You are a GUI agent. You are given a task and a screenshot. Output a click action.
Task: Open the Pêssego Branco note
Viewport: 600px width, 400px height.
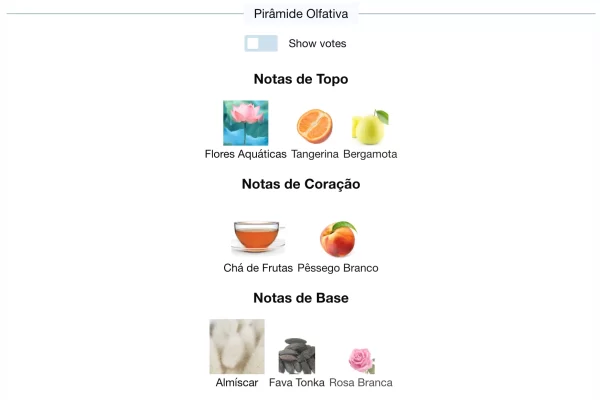338,240
